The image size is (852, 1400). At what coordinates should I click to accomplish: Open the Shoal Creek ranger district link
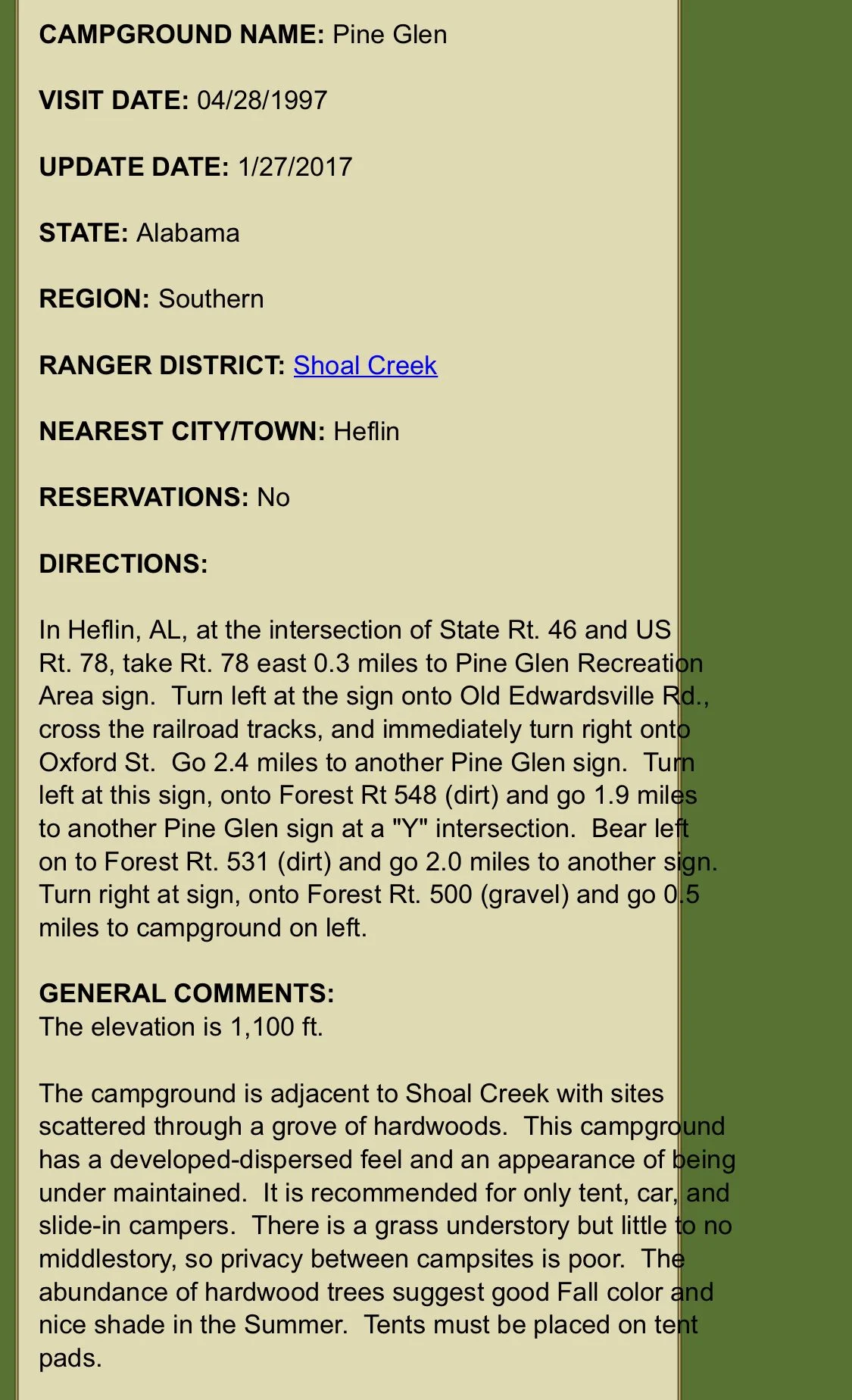(x=365, y=365)
